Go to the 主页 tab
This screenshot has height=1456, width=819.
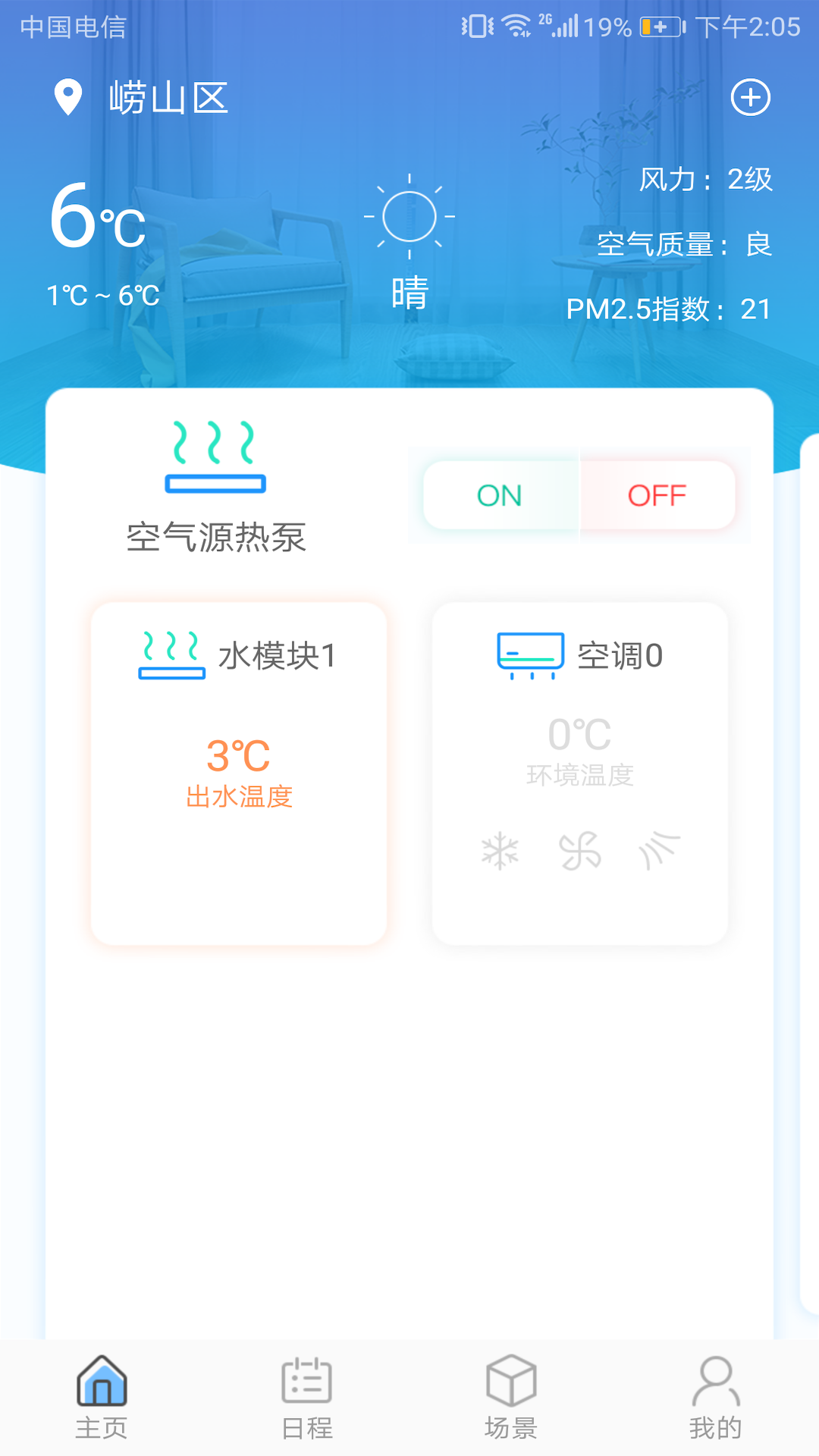pyautogui.click(x=102, y=1398)
